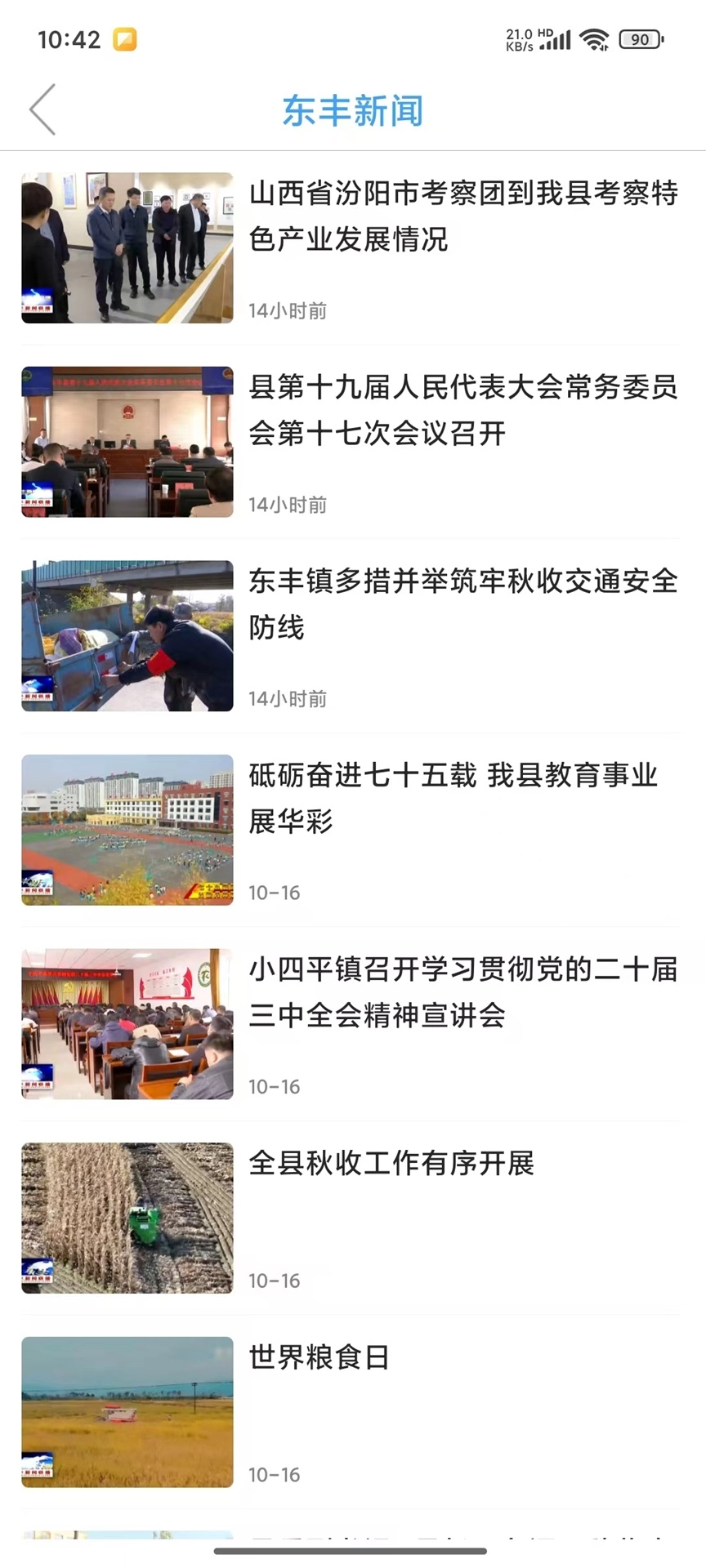The height and width of the screenshot is (1568, 706).
Task: Open article 全县秋收工作有序开展
Action: click(x=391, y=1164)
